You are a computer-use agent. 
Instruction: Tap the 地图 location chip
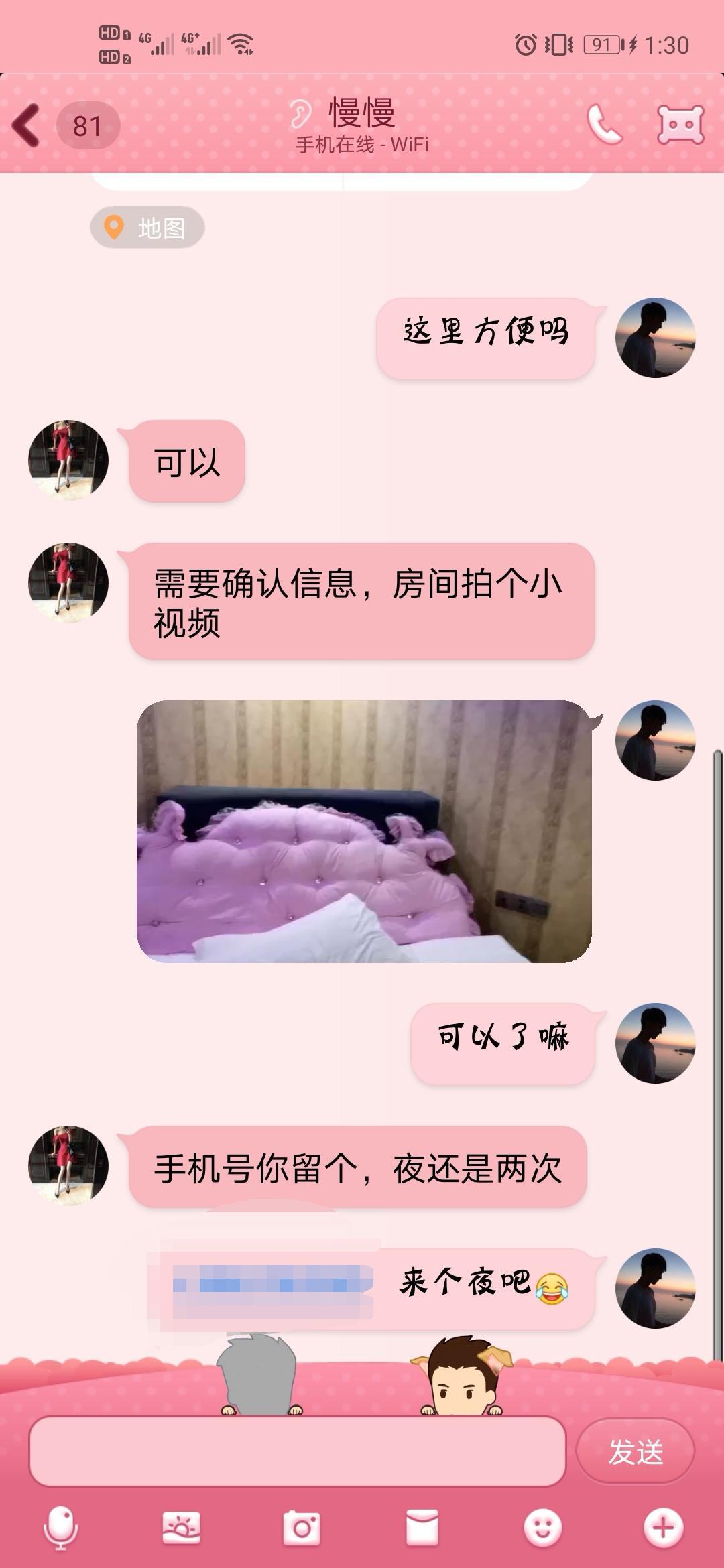(147, 228)
